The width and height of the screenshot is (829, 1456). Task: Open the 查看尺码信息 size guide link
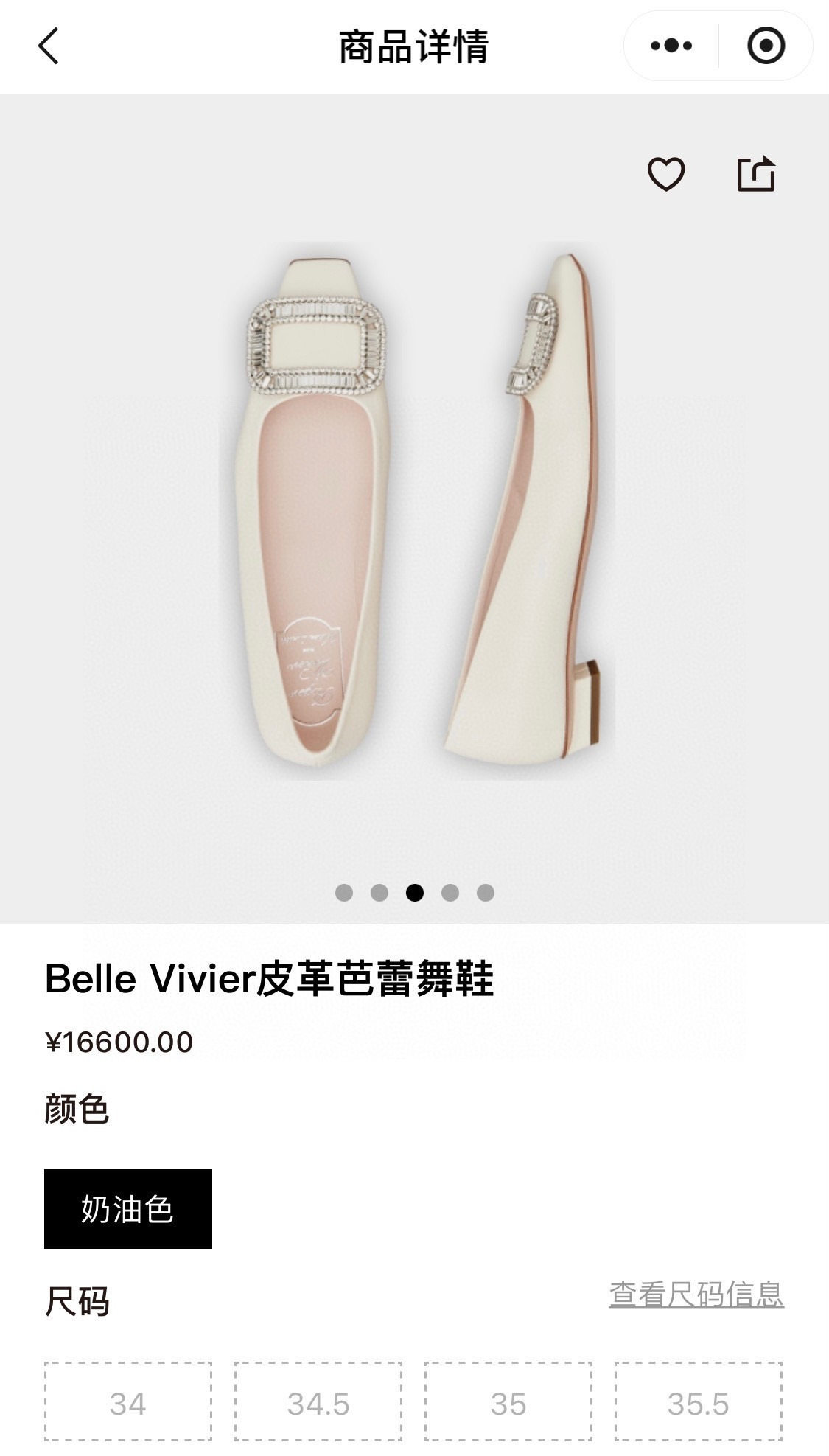point(696,1295)
